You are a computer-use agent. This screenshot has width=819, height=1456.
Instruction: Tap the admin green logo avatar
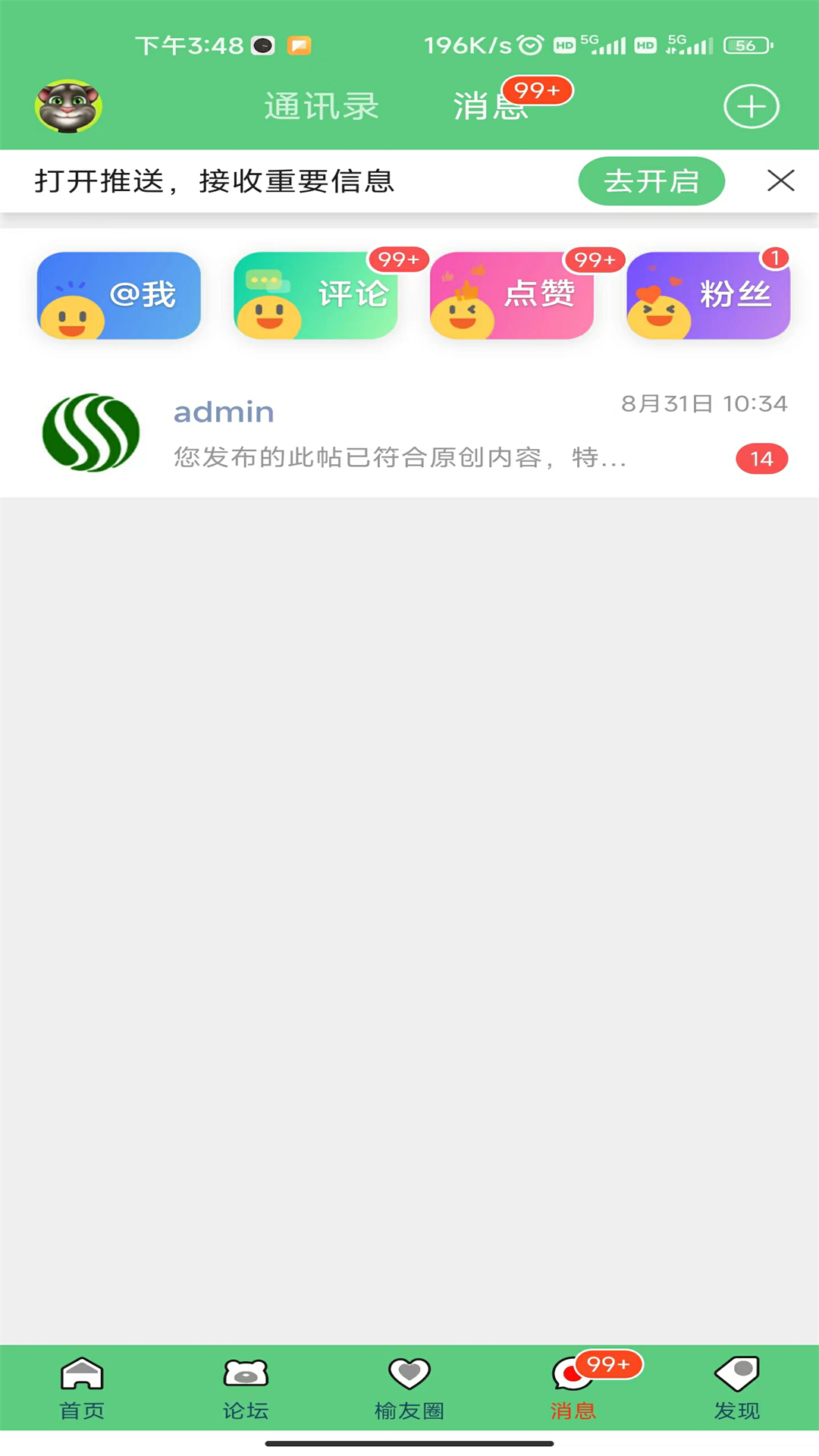click(91, 432)
